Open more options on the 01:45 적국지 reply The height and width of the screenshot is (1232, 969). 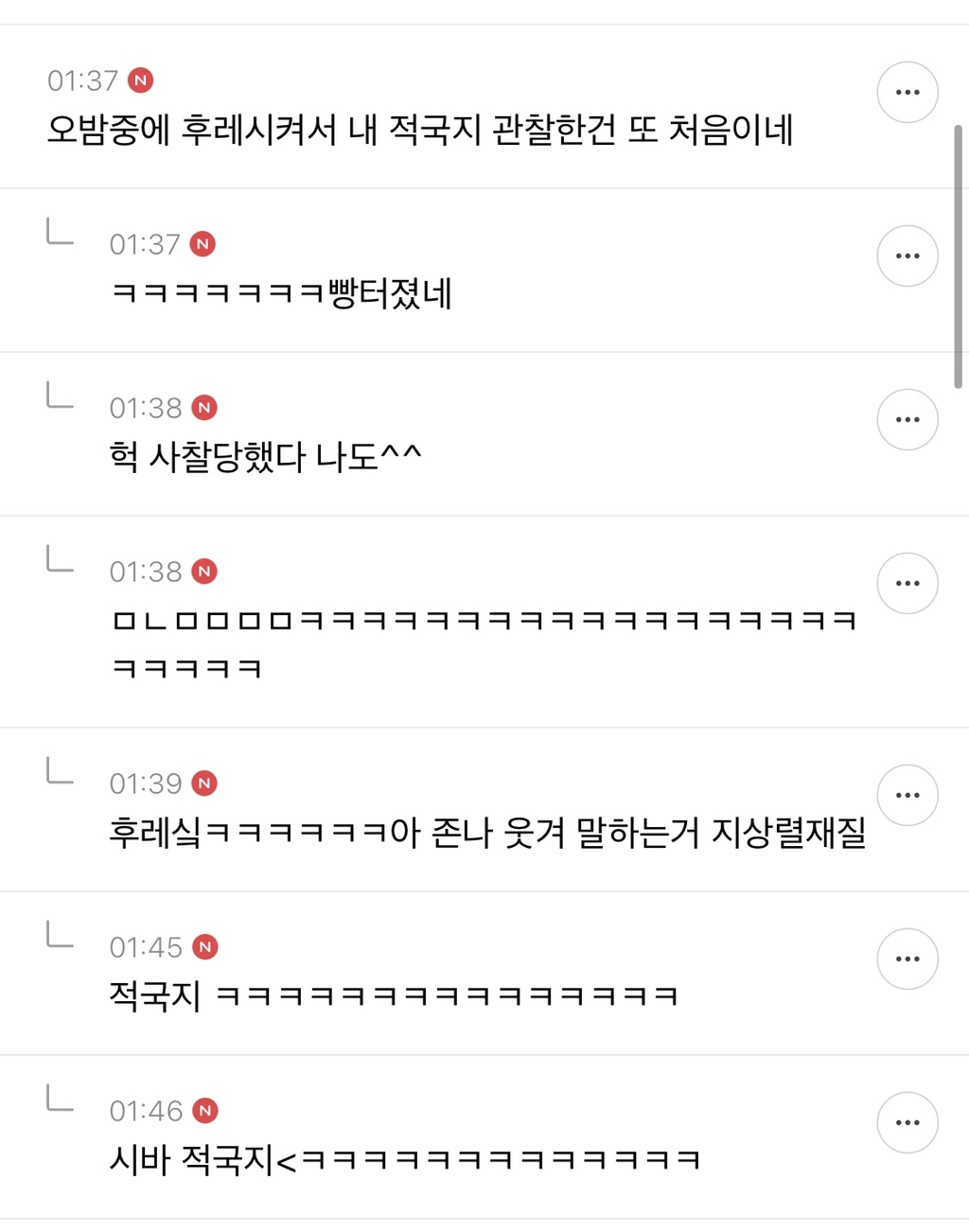tap(907, 959)
